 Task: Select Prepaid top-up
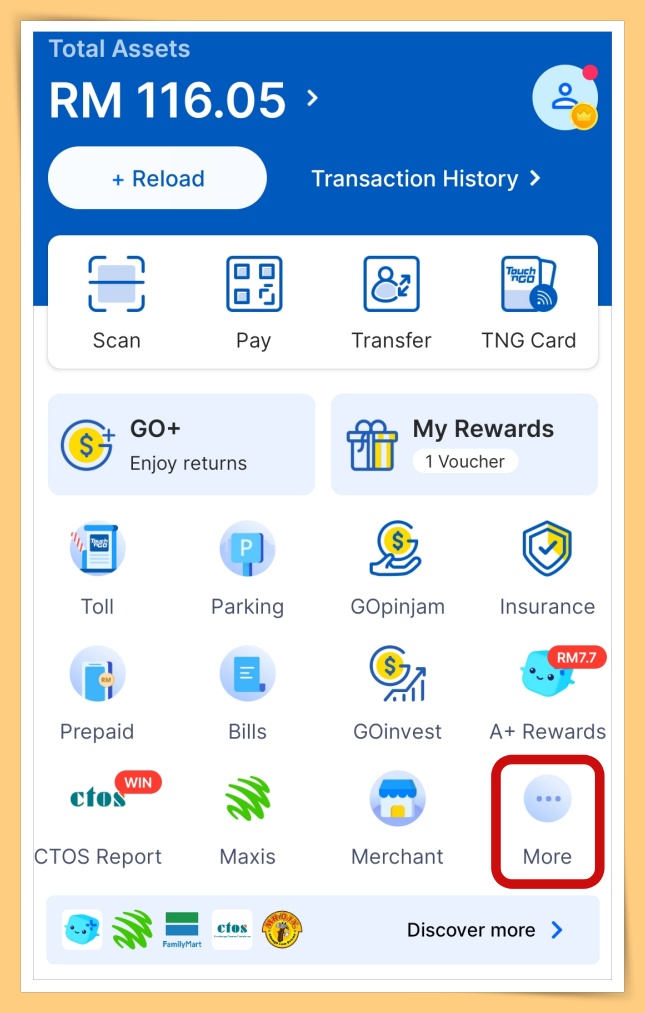pos(98,694)
